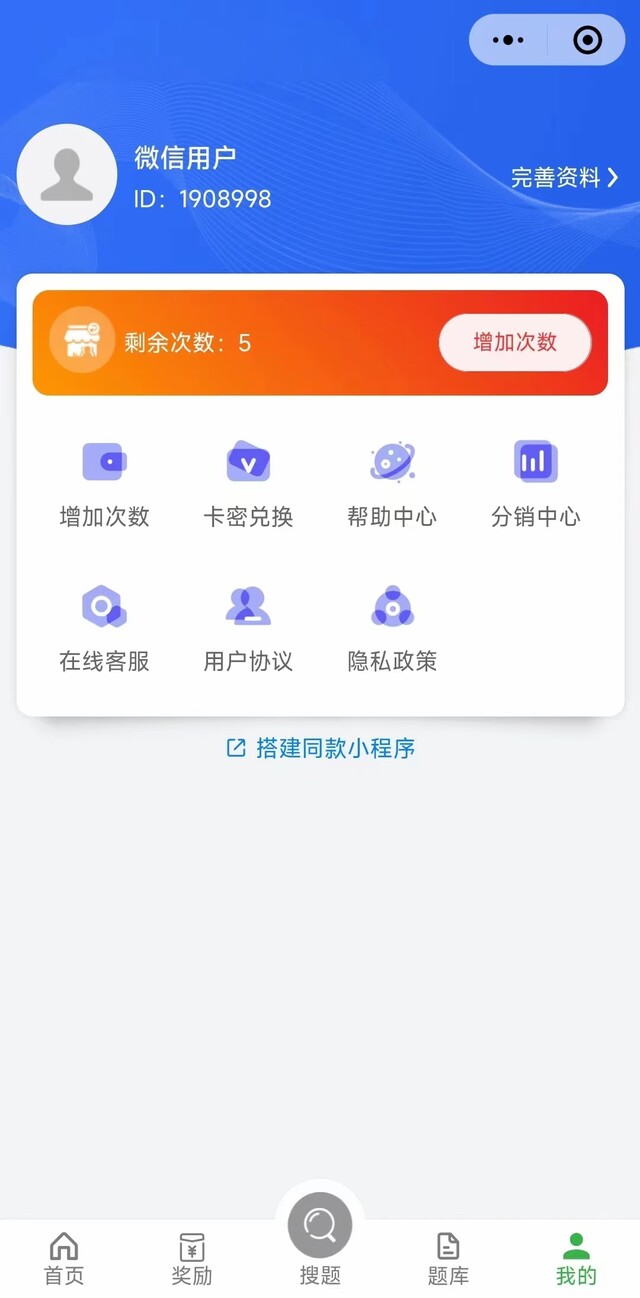Close the mini program via circle icon
Image resolution: width=640 pixels, height=1298 pixels.
coord(587,40)
